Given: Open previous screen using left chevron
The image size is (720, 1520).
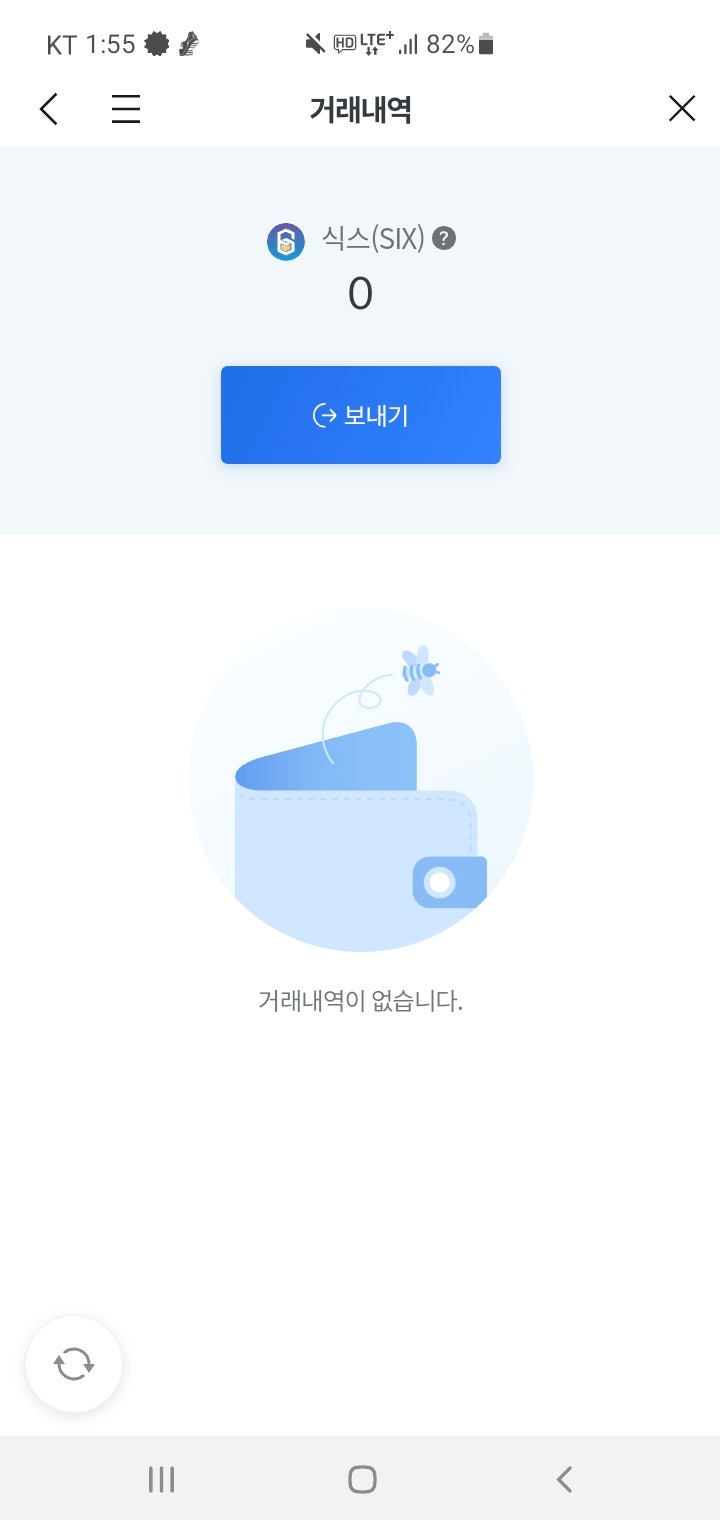Looking at the screenshot, I should click(47, 108).
